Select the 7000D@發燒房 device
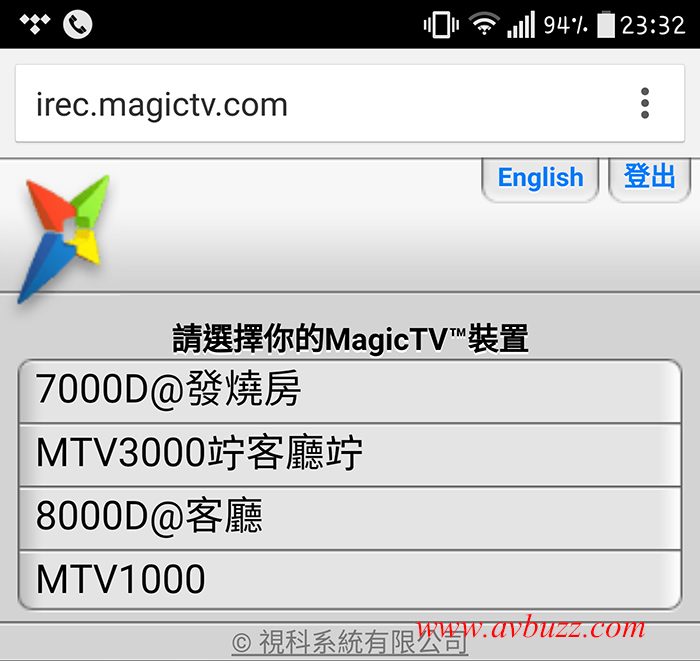700x661 pixels. click(349, 391)
